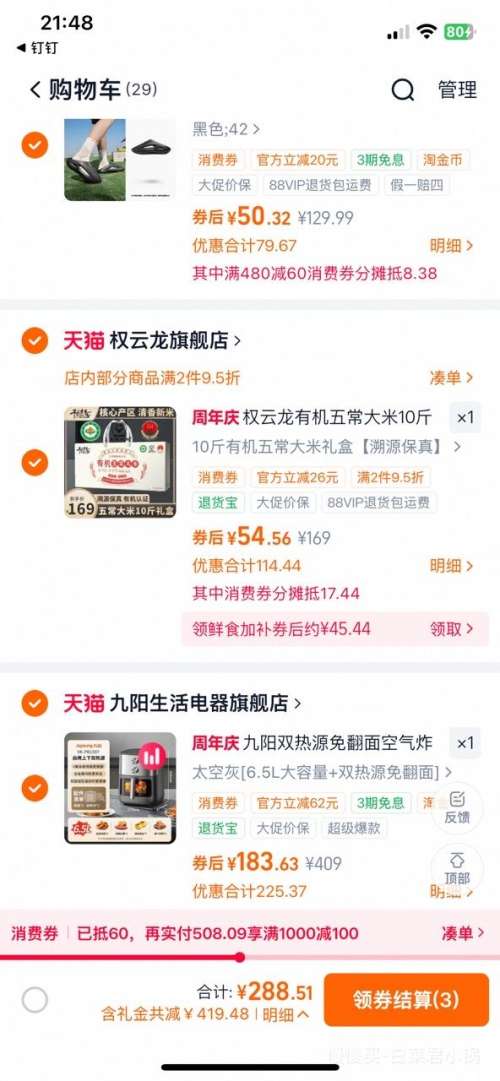This screenshot has width=500, height=1081.
Task: Open the cart search icon
Action: (403, 90)
